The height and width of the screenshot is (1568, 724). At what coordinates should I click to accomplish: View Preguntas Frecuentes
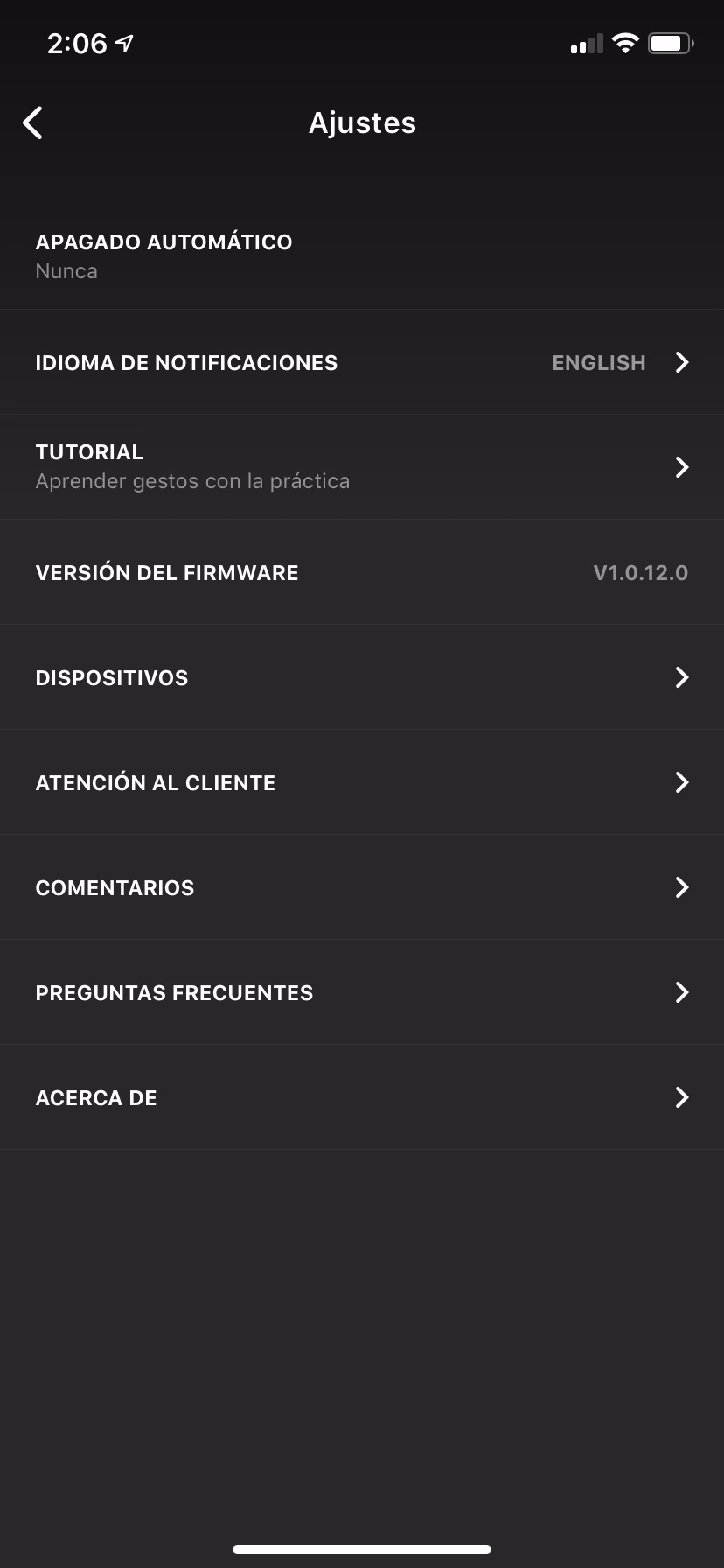[x=362, y=992]
